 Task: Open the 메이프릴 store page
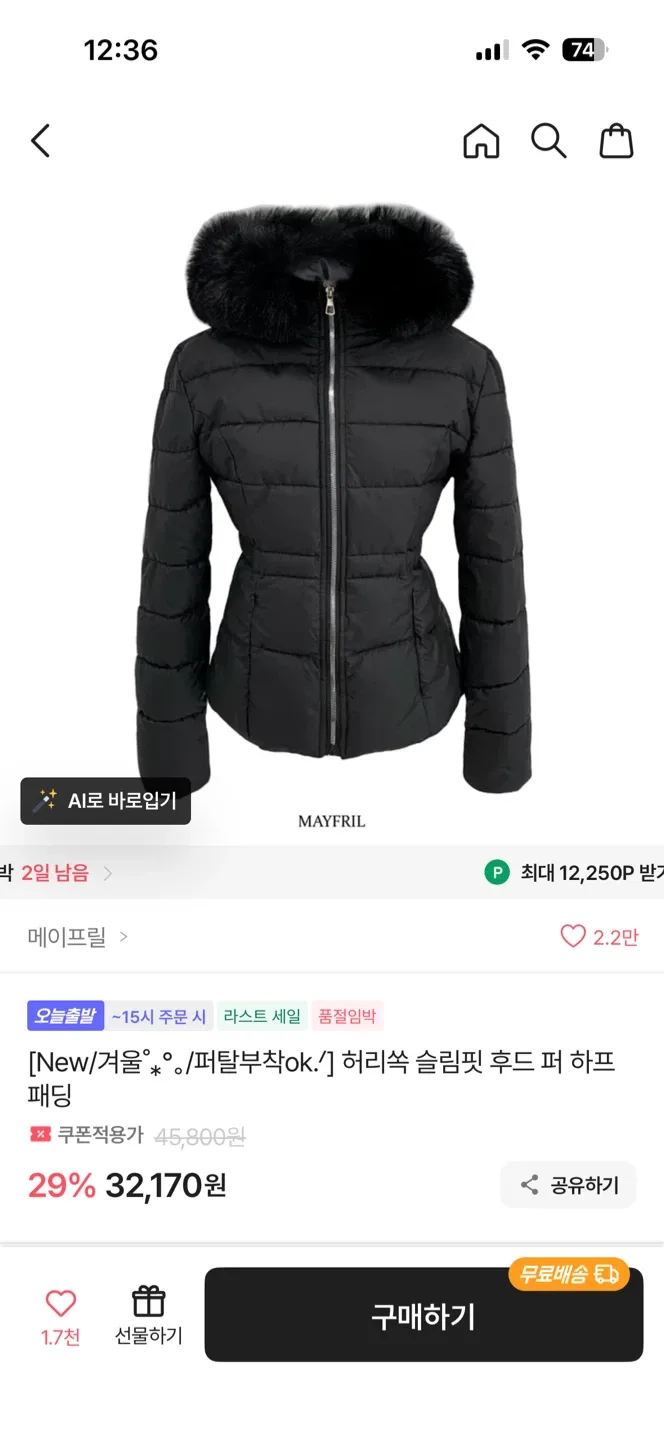click(78, 937)
